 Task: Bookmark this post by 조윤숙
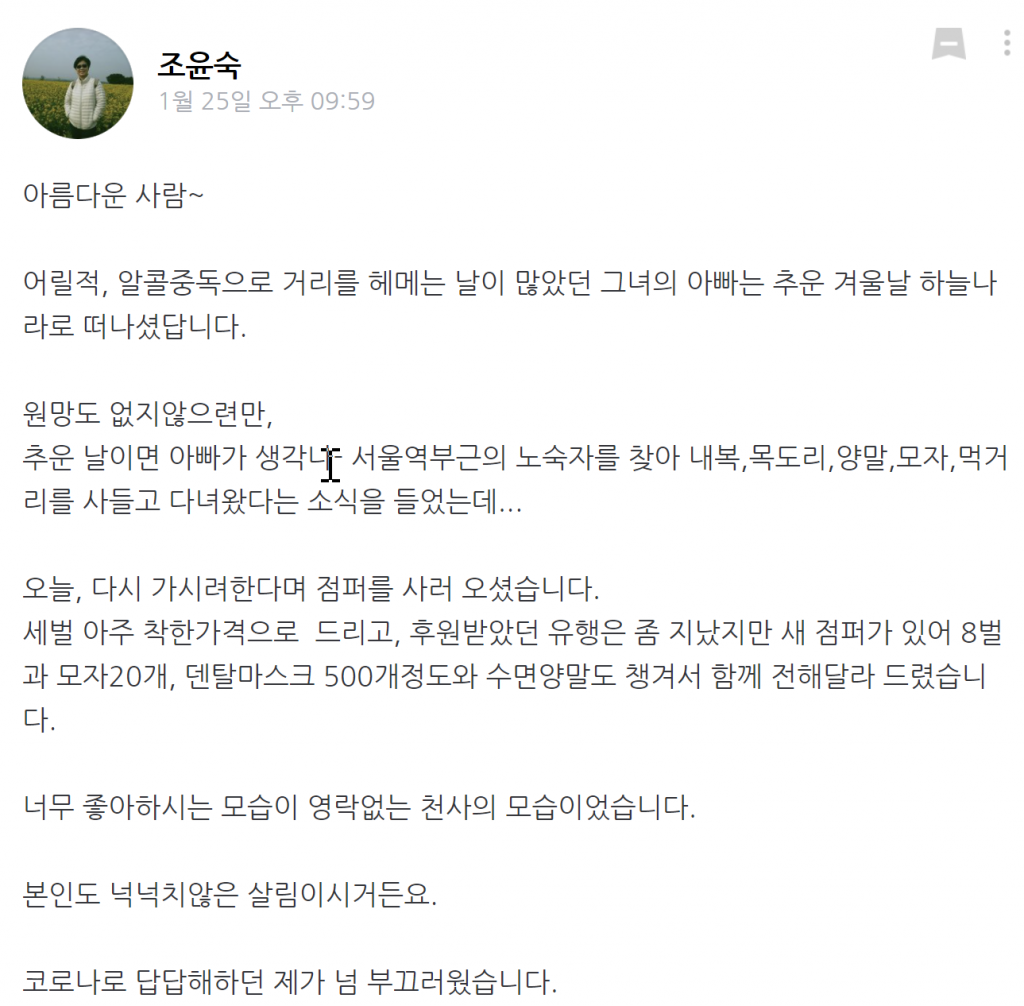pyautogui.click(x=948, y=44)
